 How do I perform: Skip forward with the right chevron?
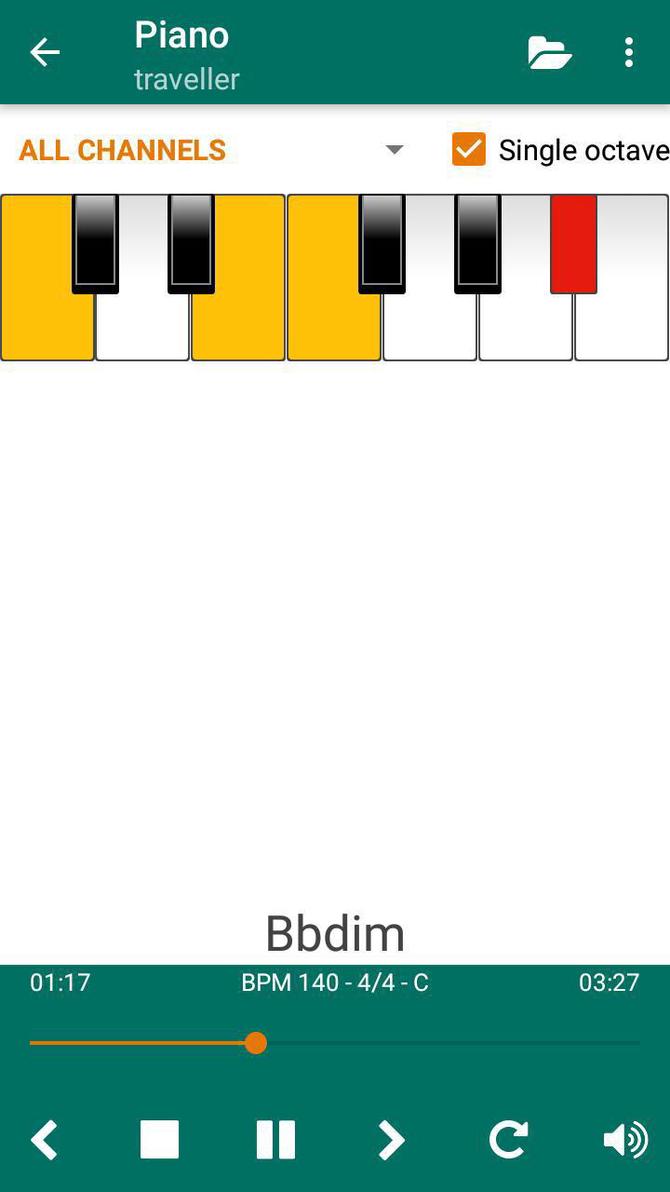coord(391,1139)
